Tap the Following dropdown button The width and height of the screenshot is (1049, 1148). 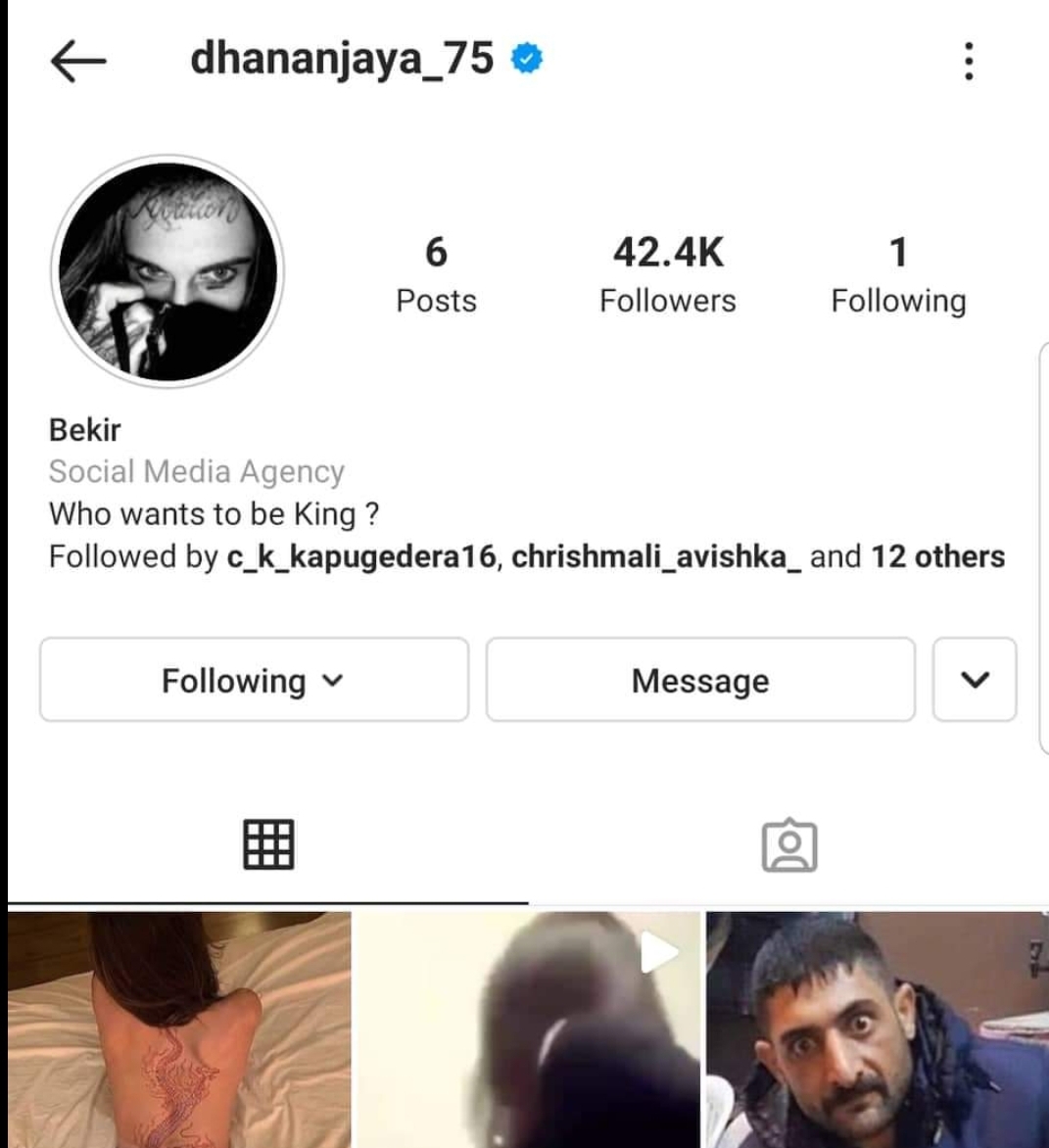[x=254, y=680]
